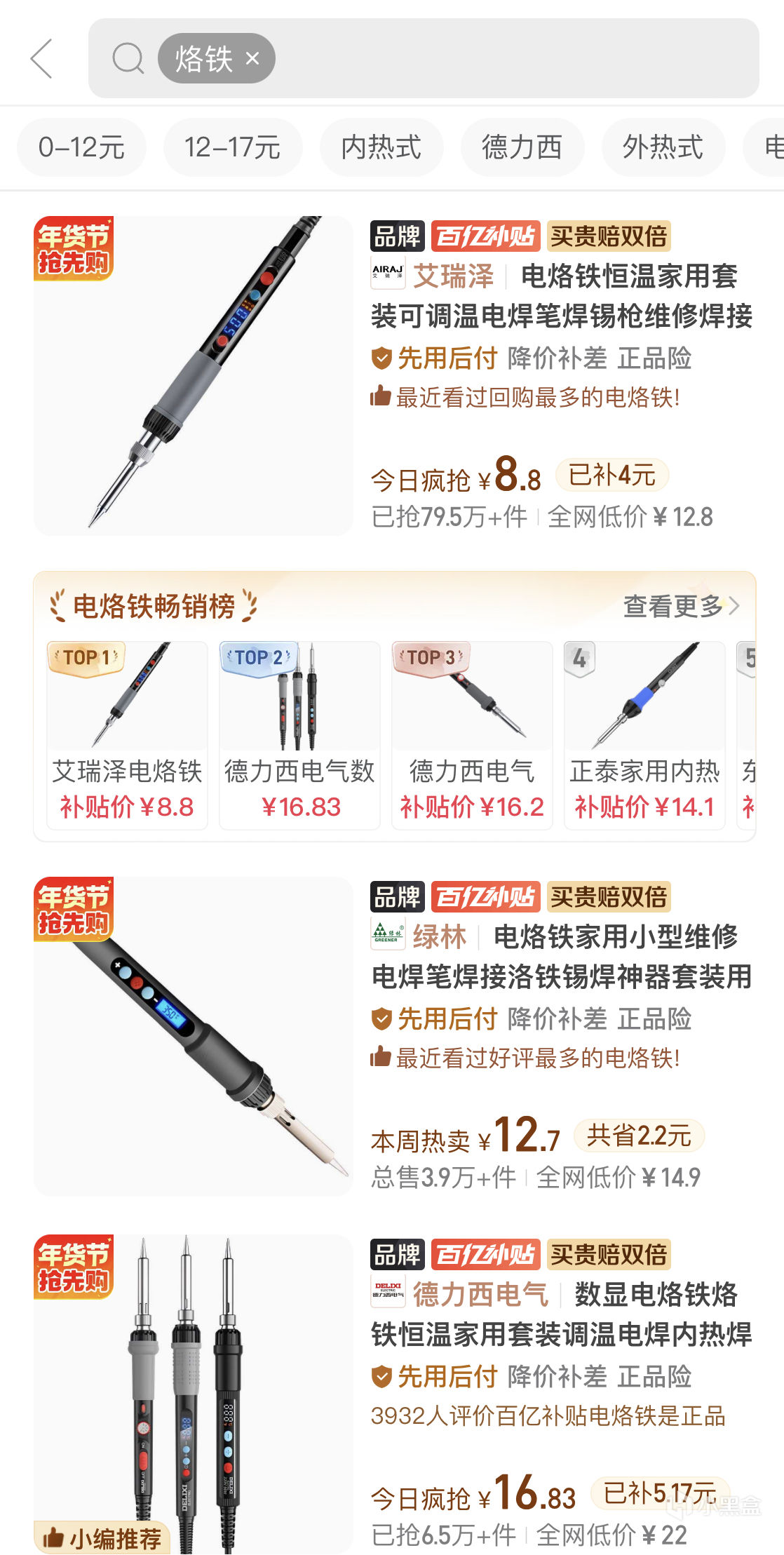View more of the 电烙铁畅销榜 via 查看更多
The width and height of the screenshot is (784, 1555).
681,606
